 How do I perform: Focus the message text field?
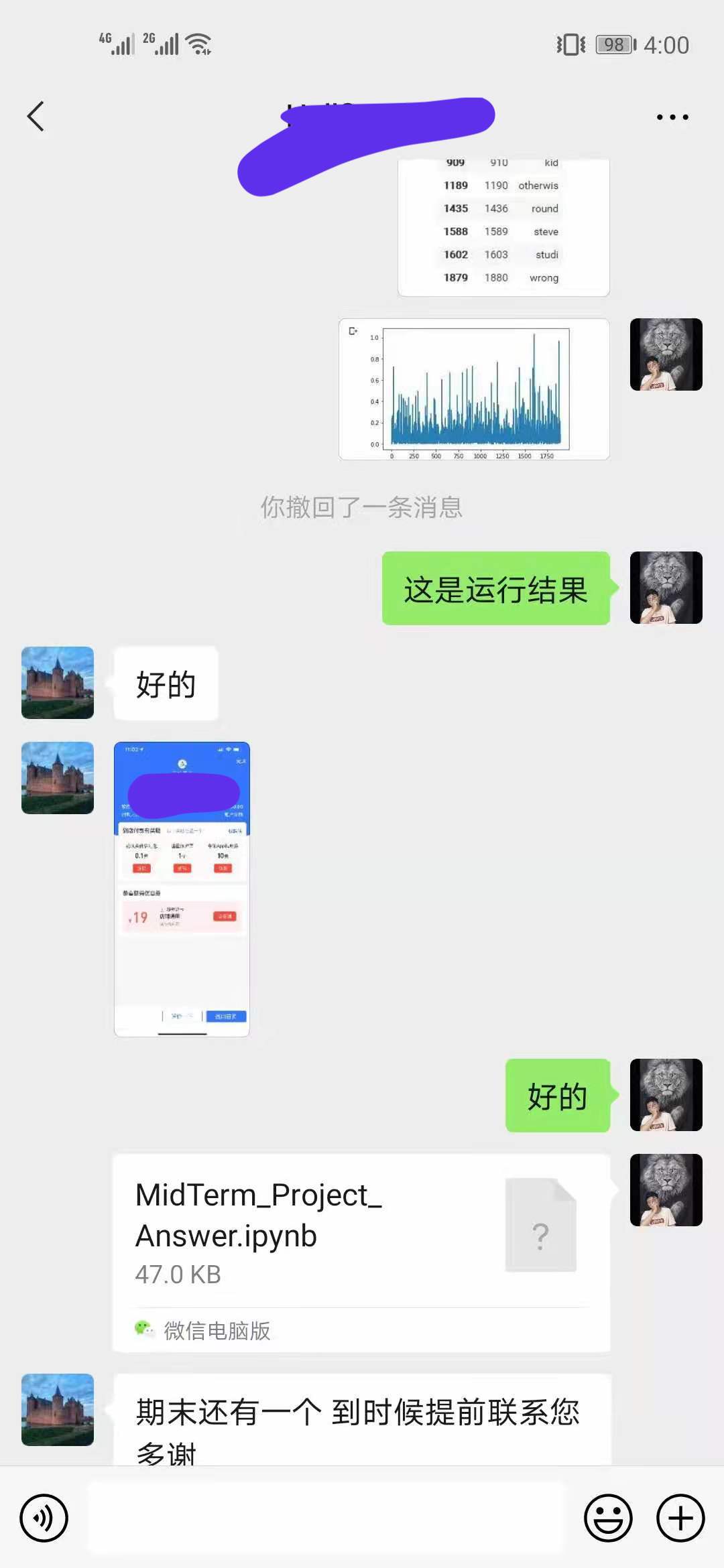[x=327, y=1517]
